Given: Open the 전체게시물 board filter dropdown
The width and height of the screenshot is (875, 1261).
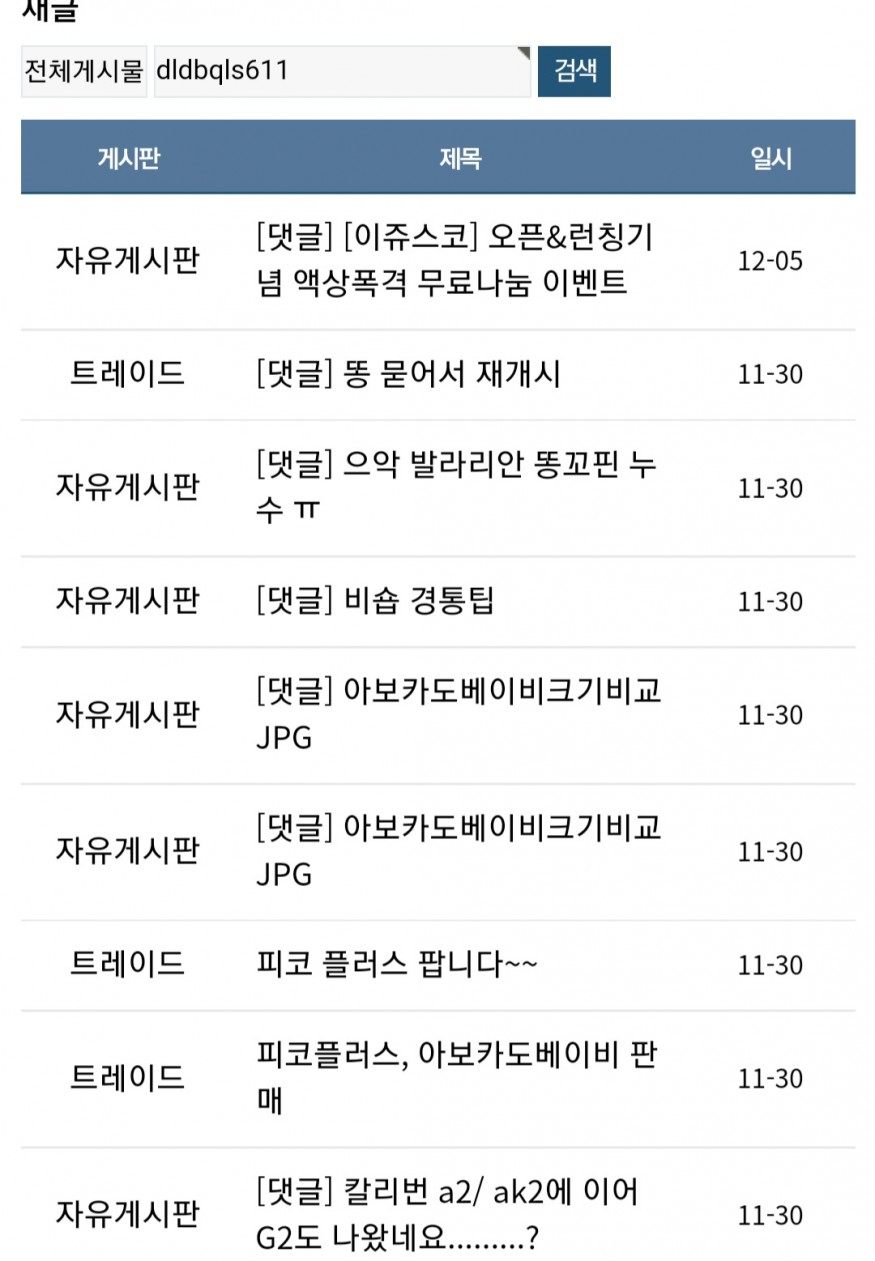Looking at the screenshot, I should [x=84, y=72].
